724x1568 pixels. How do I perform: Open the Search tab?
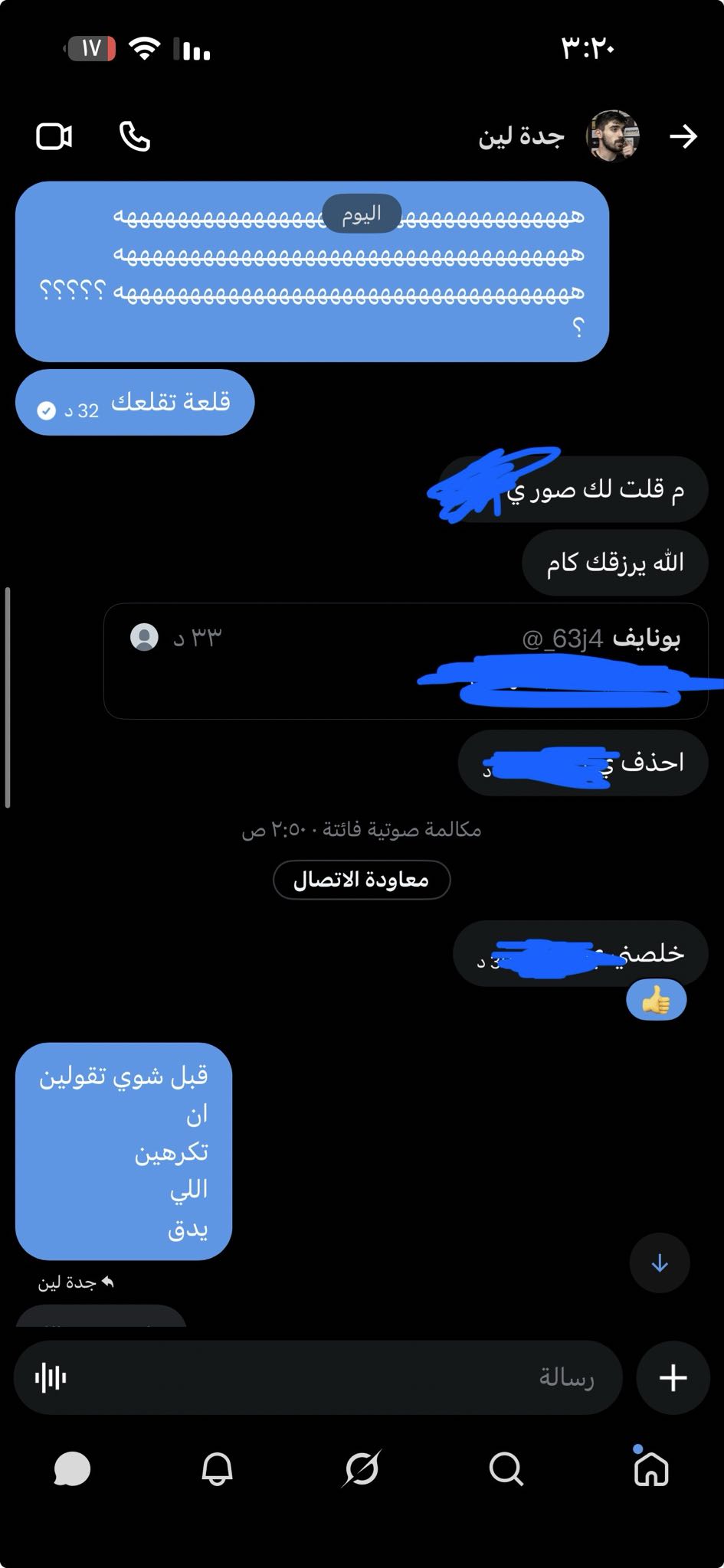point(506,1469)
